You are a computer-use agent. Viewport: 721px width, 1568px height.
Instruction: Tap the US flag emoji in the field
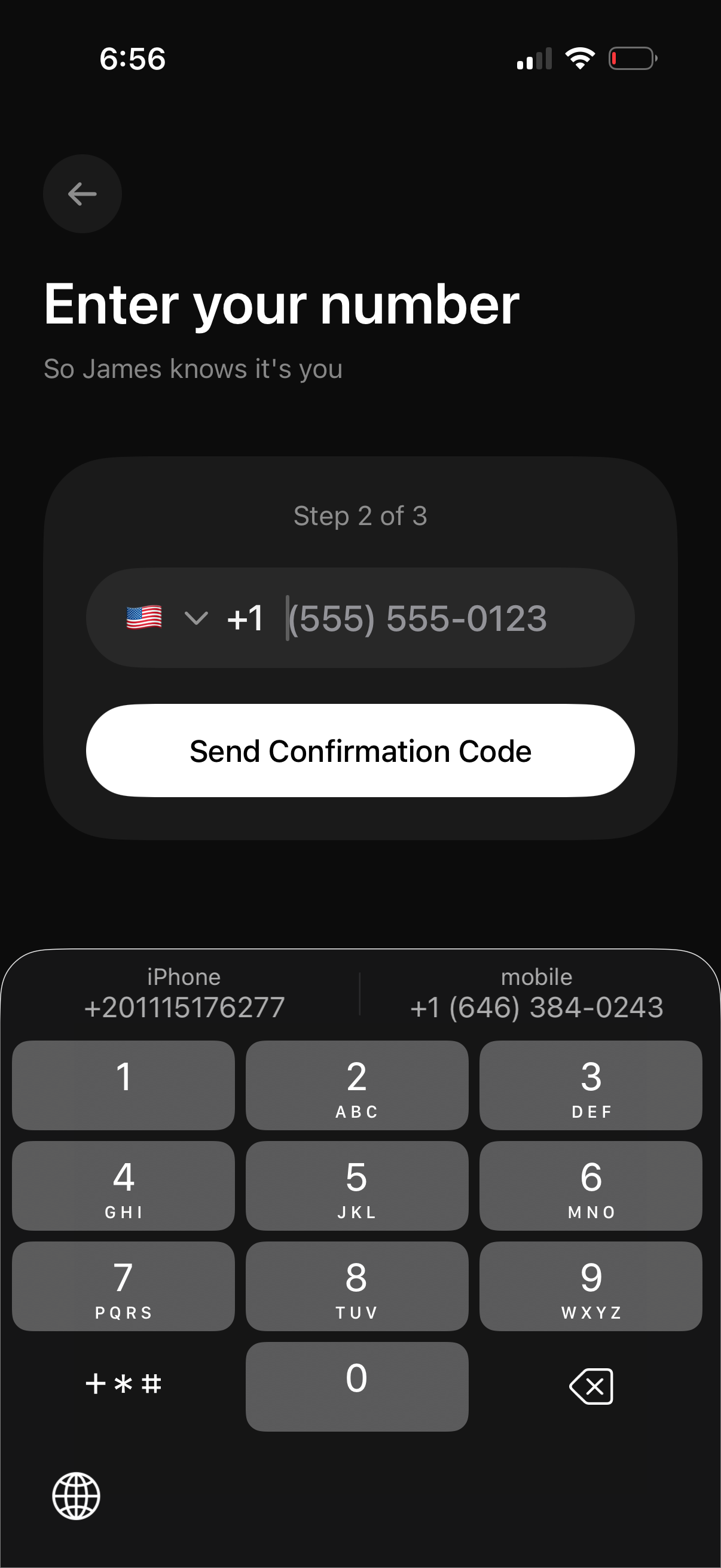144,618
